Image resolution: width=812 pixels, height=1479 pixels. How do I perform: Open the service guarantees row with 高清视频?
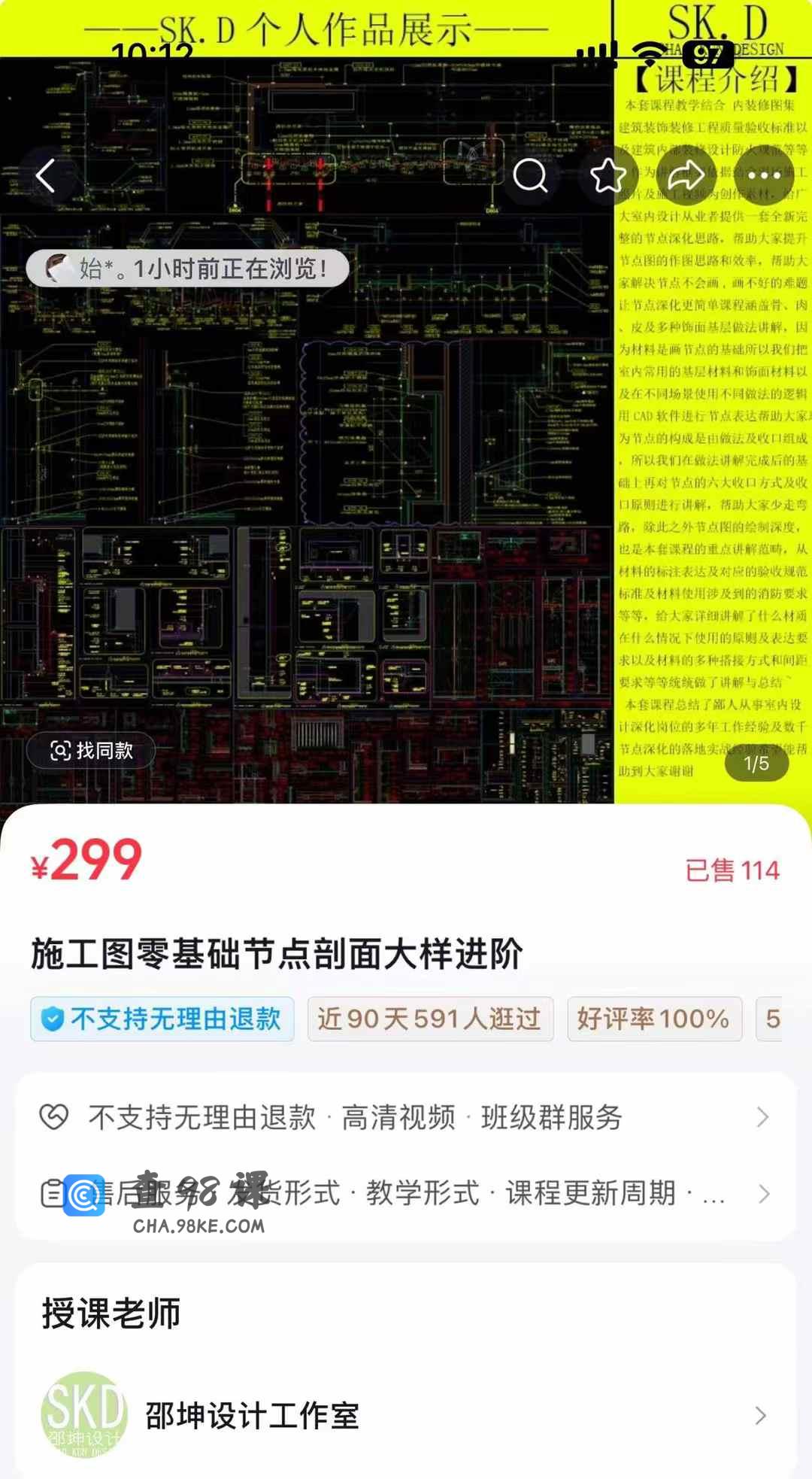click(x=406, y=1117)
